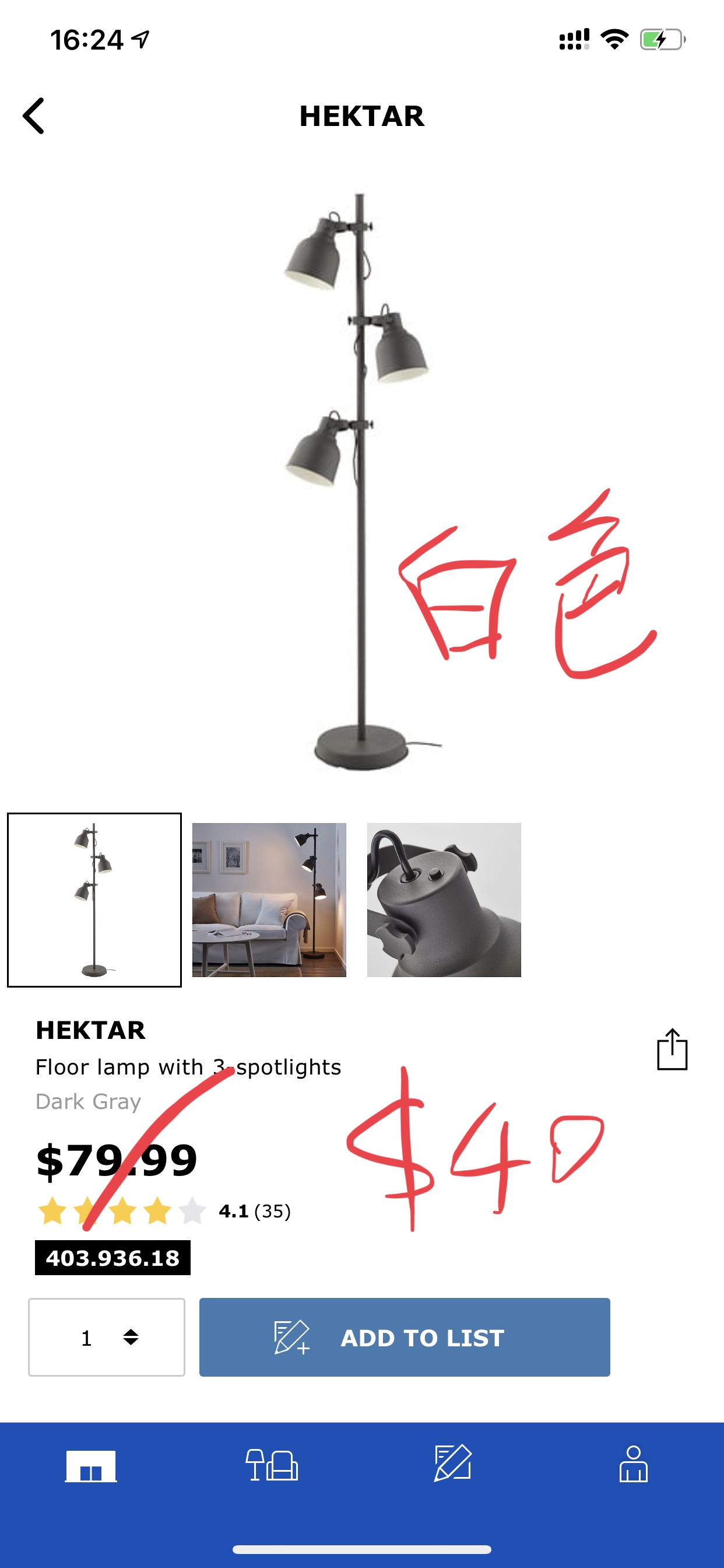The height and width of the screenshot is (1568, 724).
Task: Switch to the shopping list tab
Action: click(453, 1464)
